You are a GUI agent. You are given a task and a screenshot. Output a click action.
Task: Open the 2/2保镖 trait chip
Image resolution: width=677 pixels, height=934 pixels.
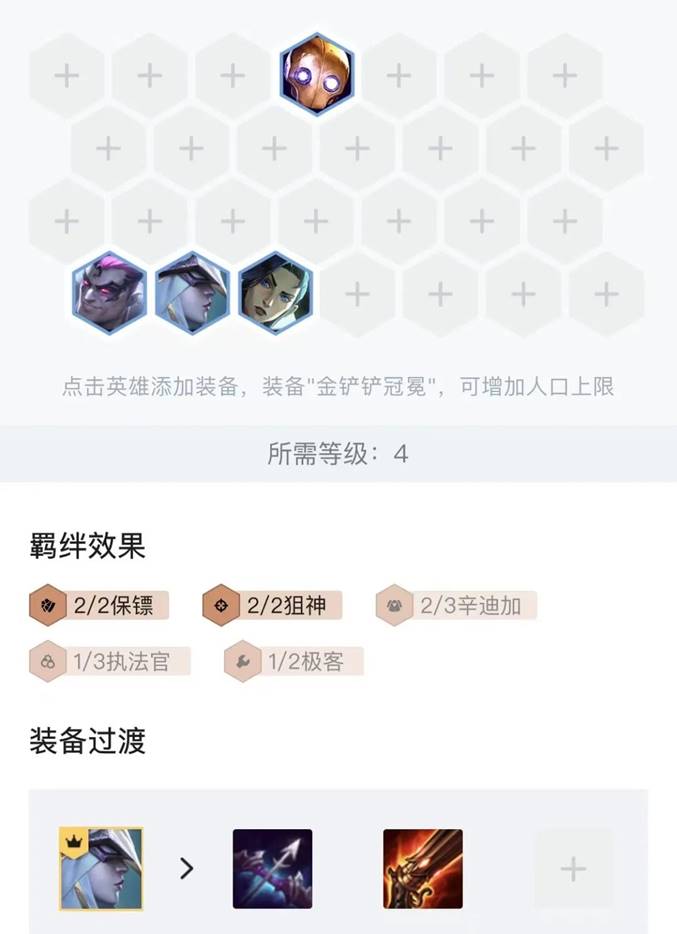coord(99,606)
